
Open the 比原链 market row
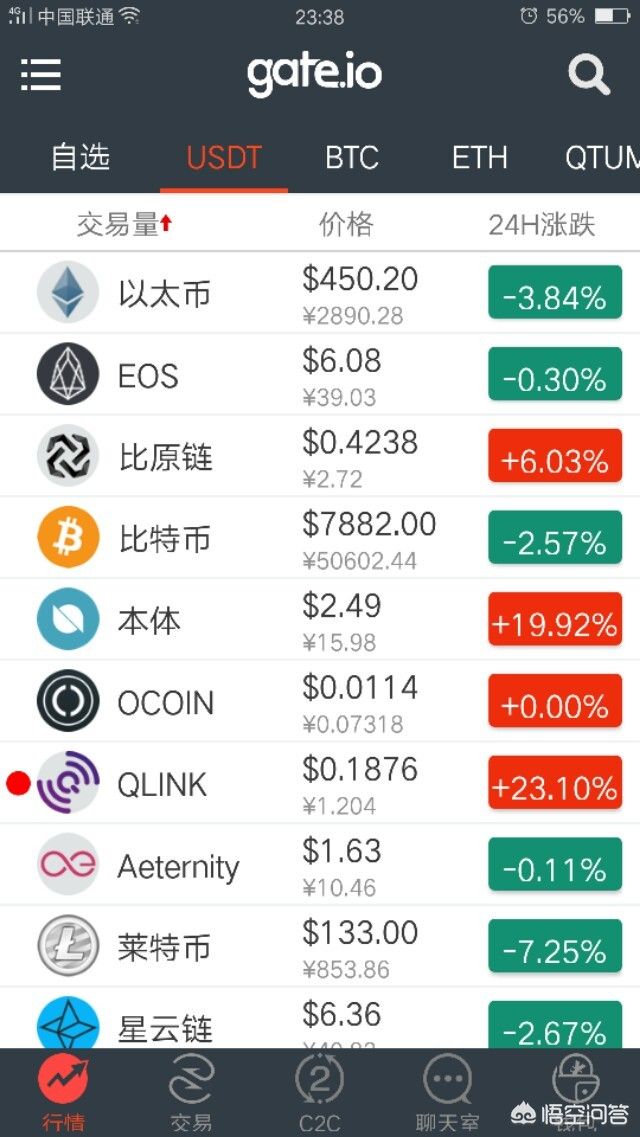tap(320, 456)
